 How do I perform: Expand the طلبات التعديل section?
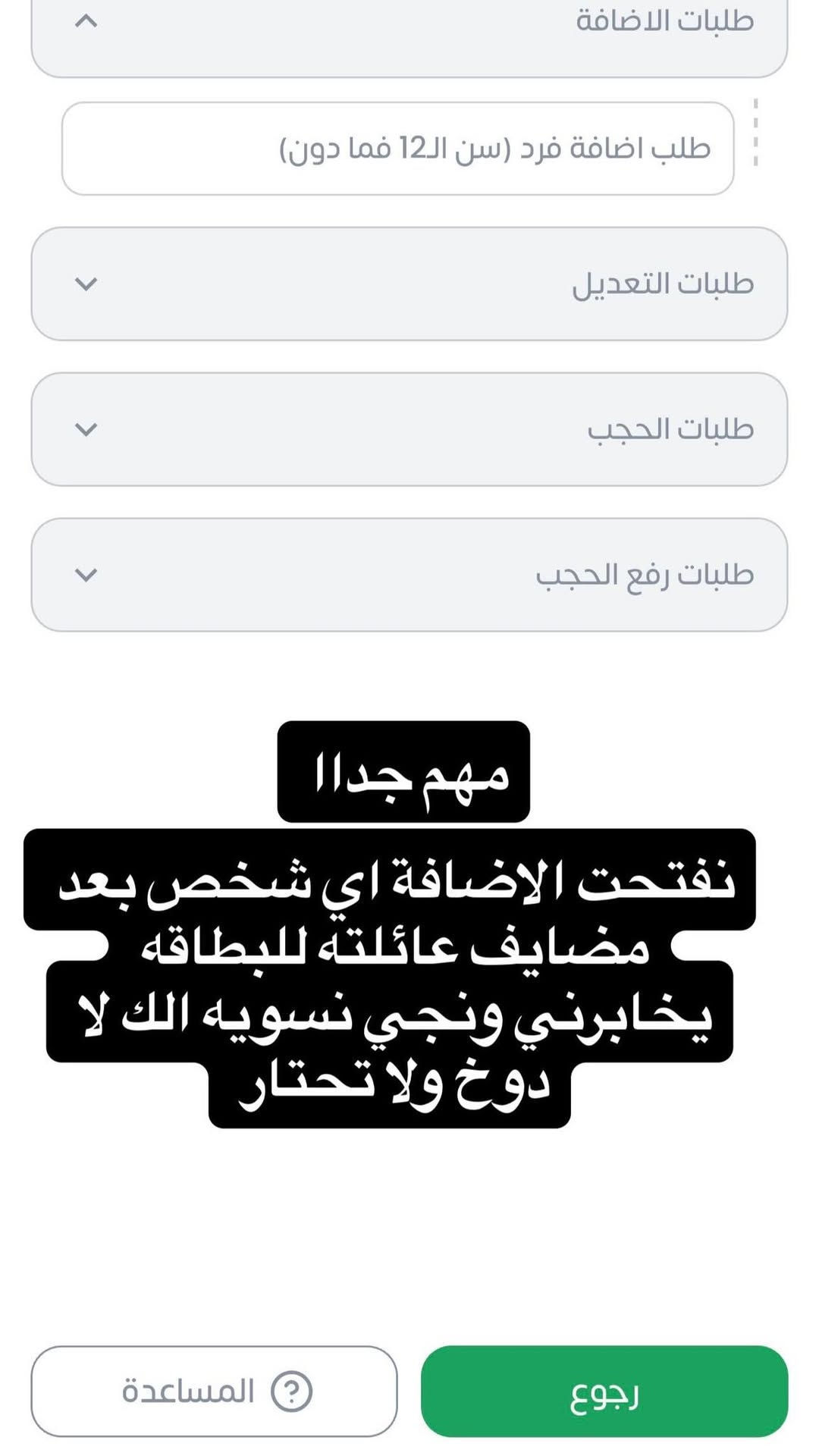[x=409, y=284]
